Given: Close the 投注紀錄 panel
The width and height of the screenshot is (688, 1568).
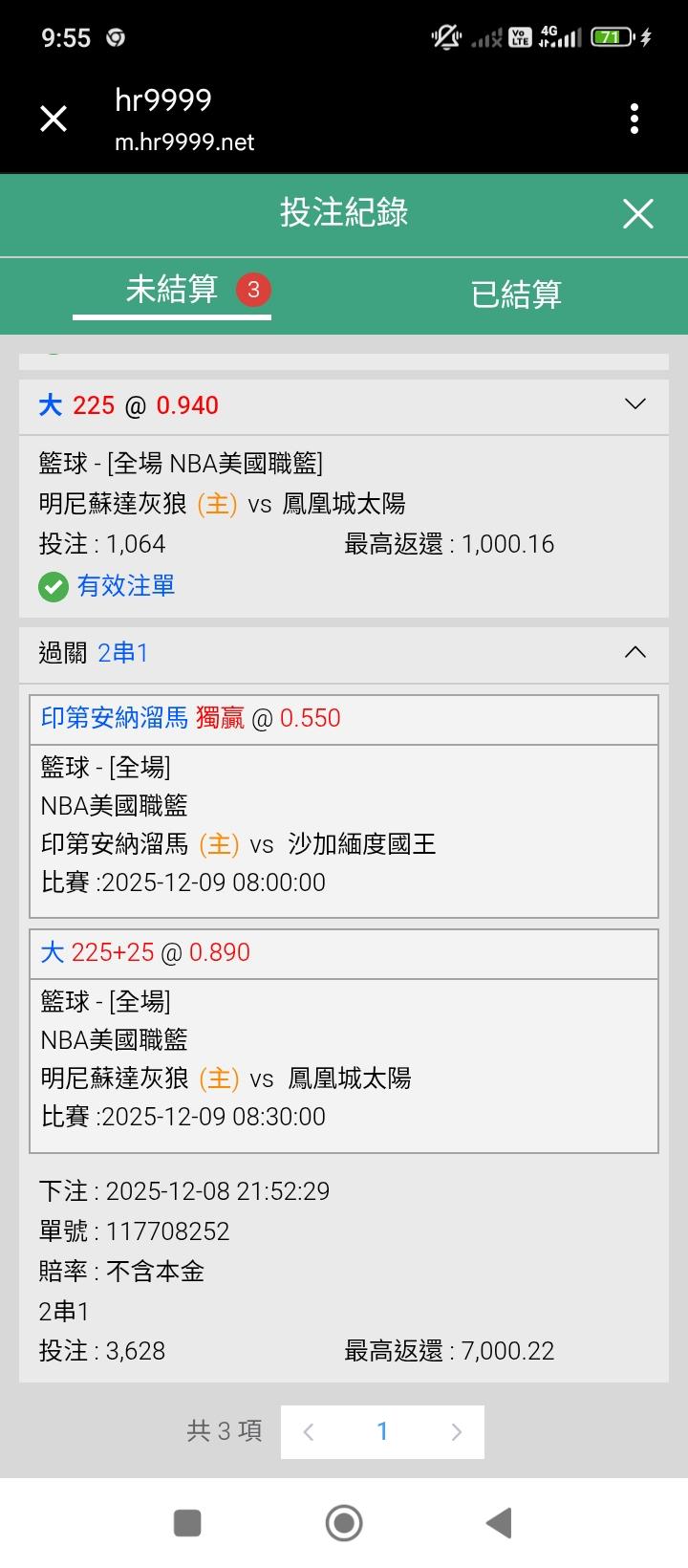Looking at the screenshot, I should 637,213.
